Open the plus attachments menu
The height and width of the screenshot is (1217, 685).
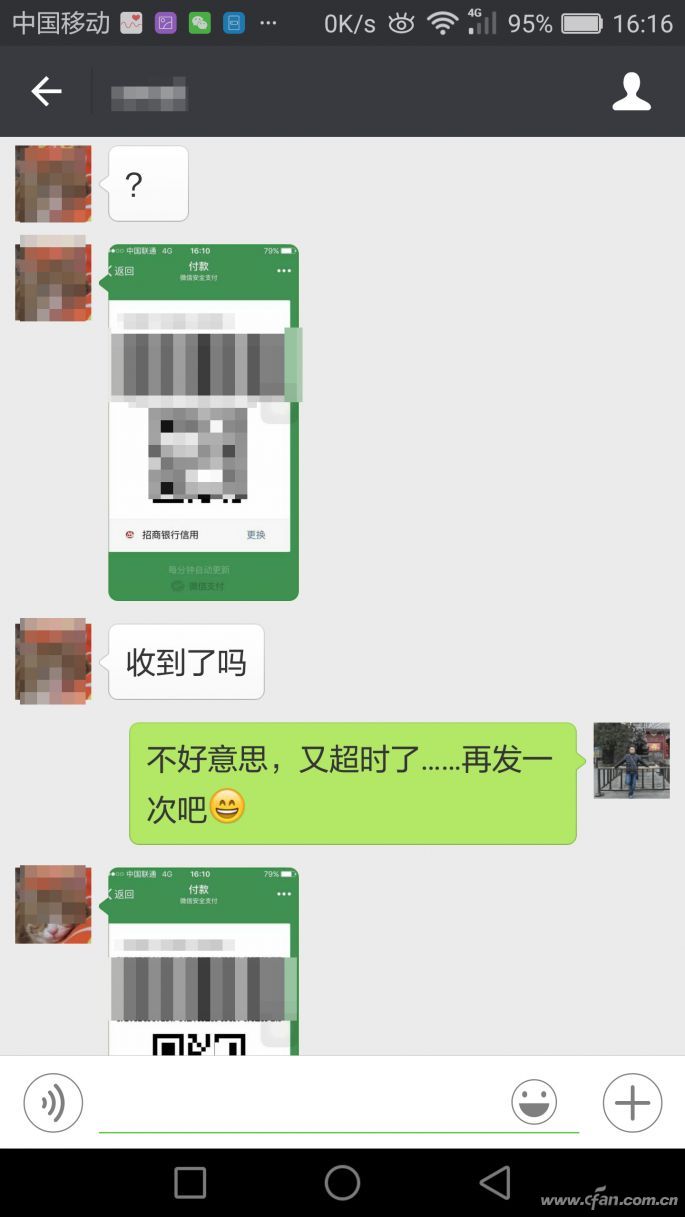coord(632,1103)
